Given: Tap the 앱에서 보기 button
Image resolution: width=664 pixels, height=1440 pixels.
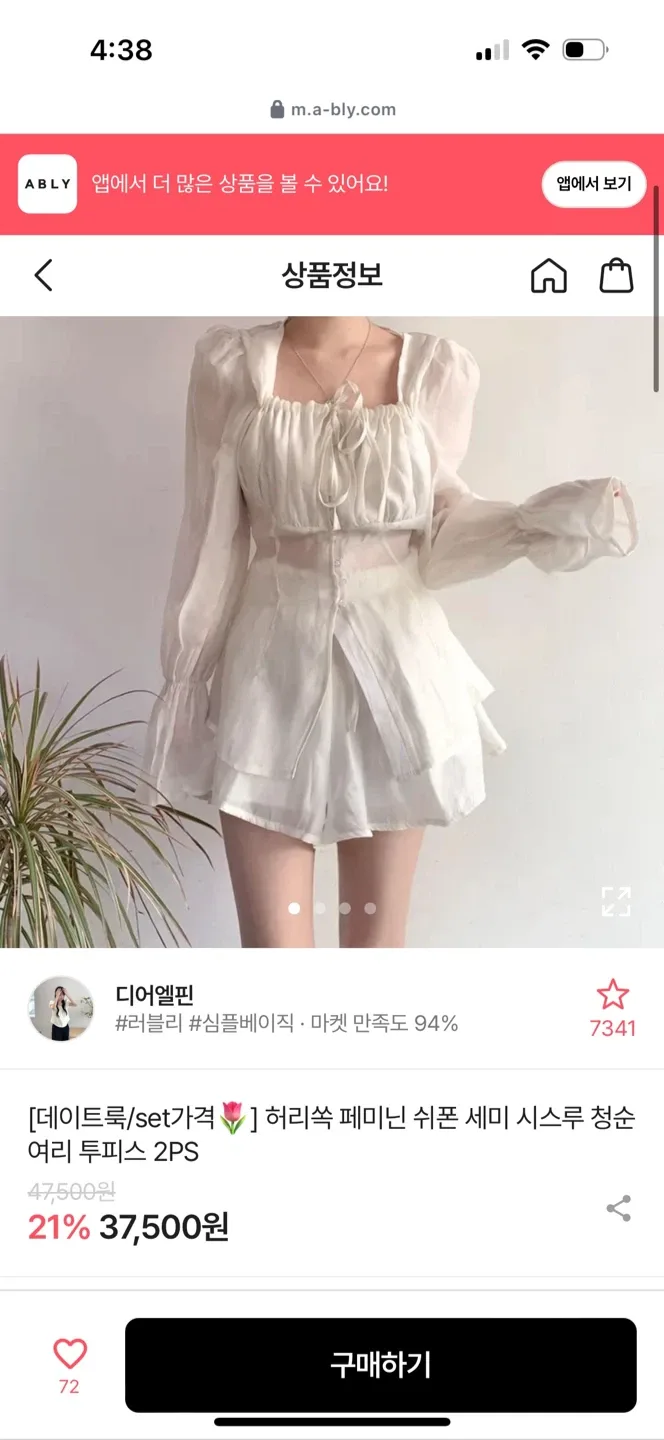Looking at the screenshot, I should [x=594, y=184].
